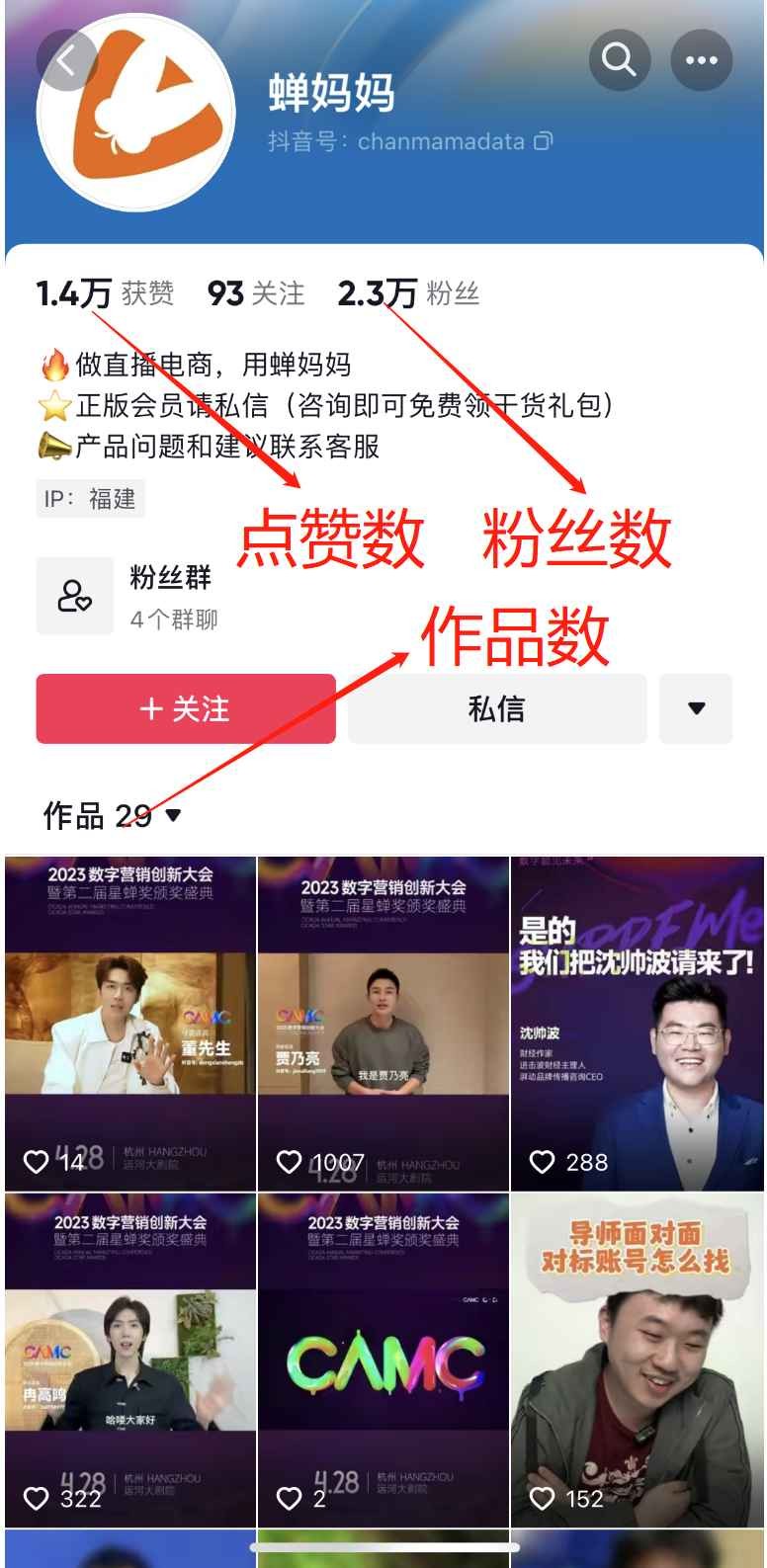
Task: Open the three-dot overflow menu
Action: tap(702, 60)
